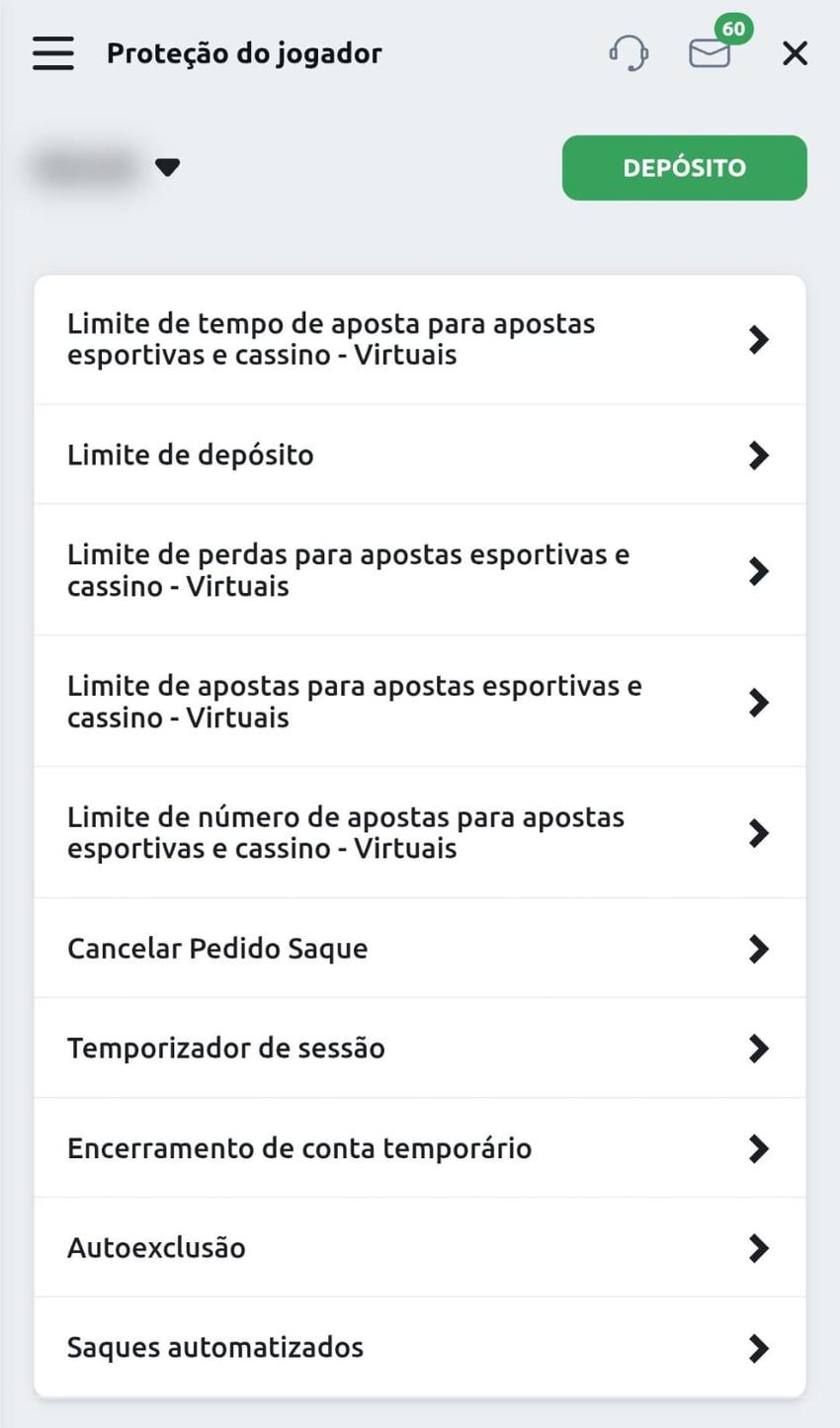
Task: Click chevron beside Limite de depósito
Action: [759, 455]
